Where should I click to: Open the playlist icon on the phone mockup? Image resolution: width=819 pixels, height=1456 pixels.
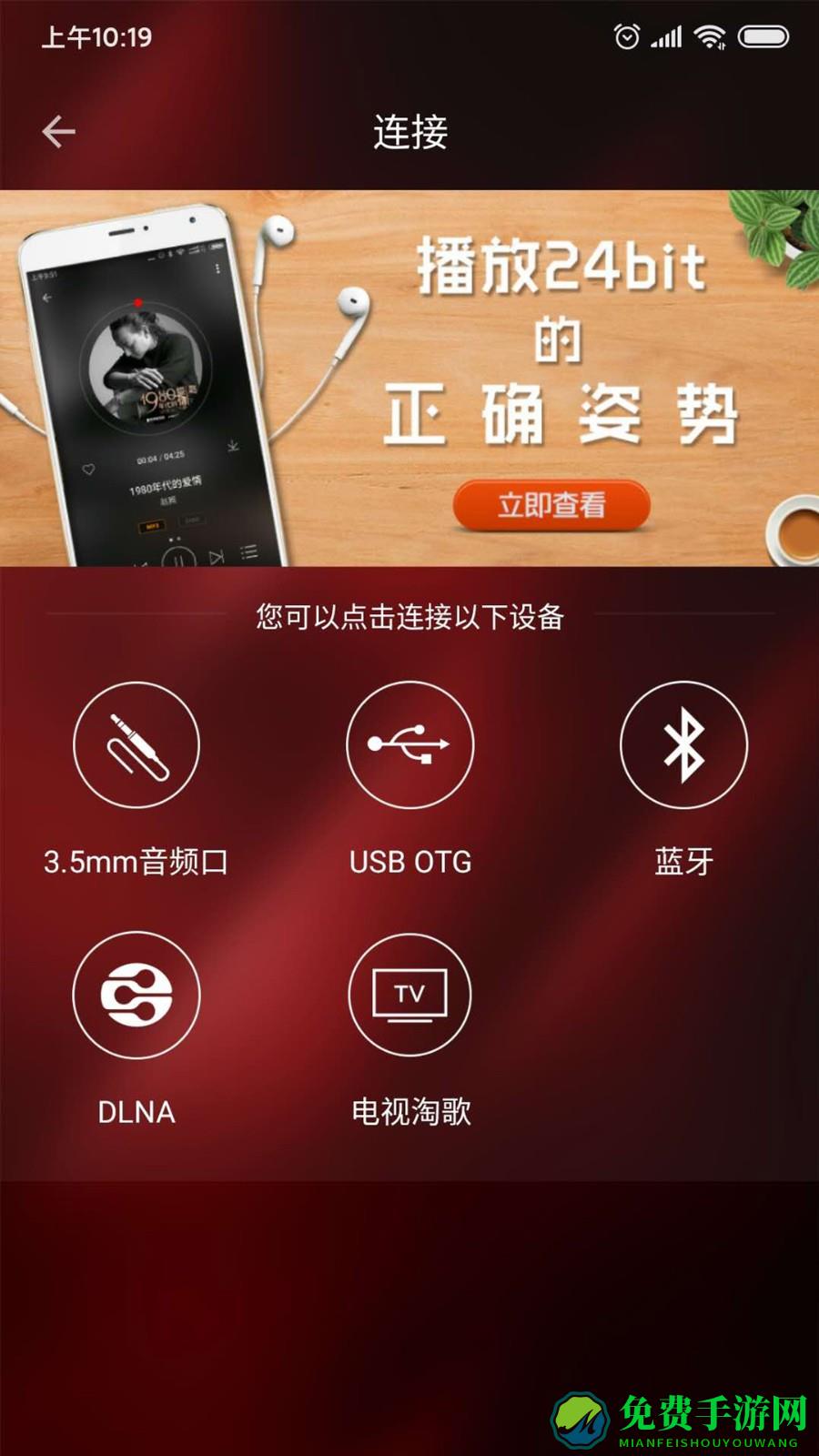(248, 551)
